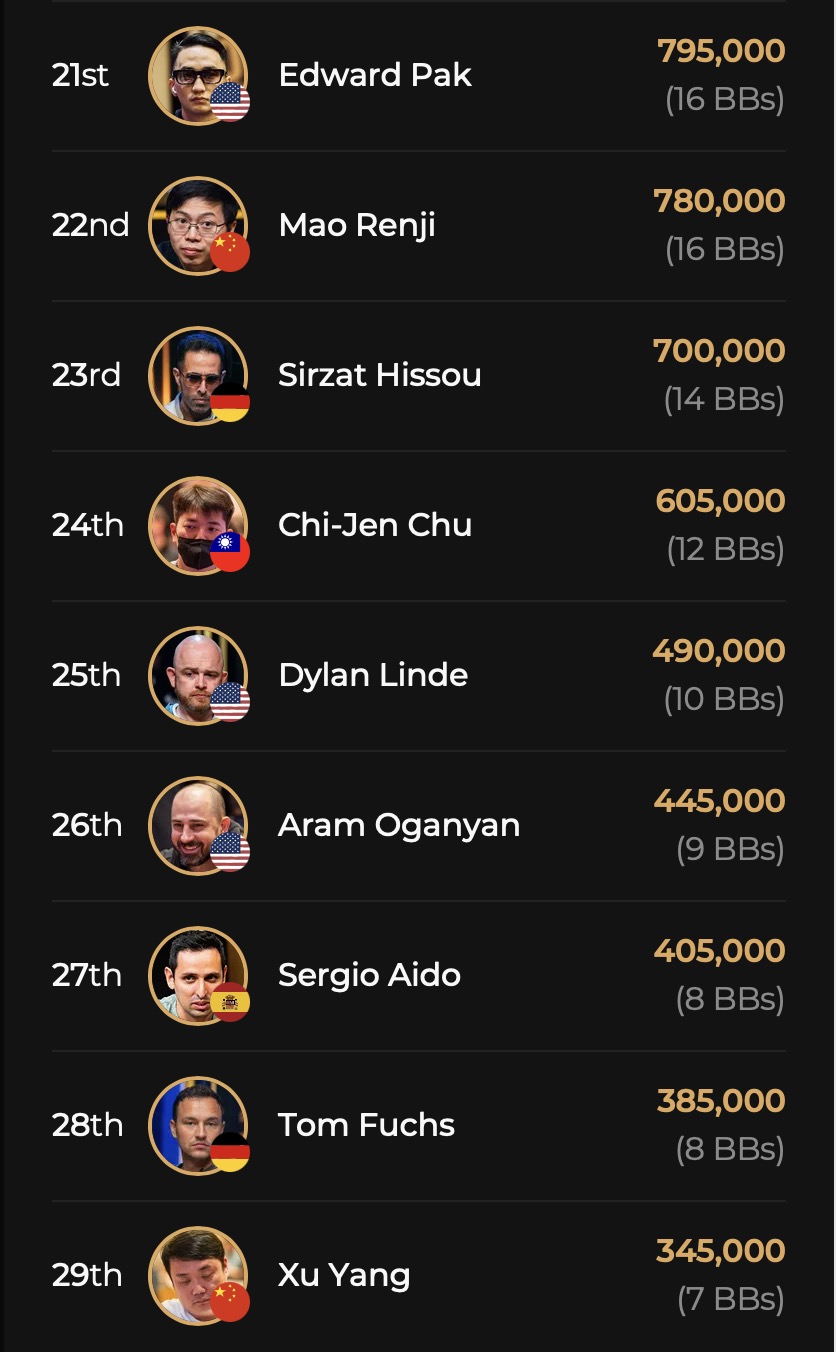
Task: Tap the Dylan Linde row
Action: coord(373,676)
